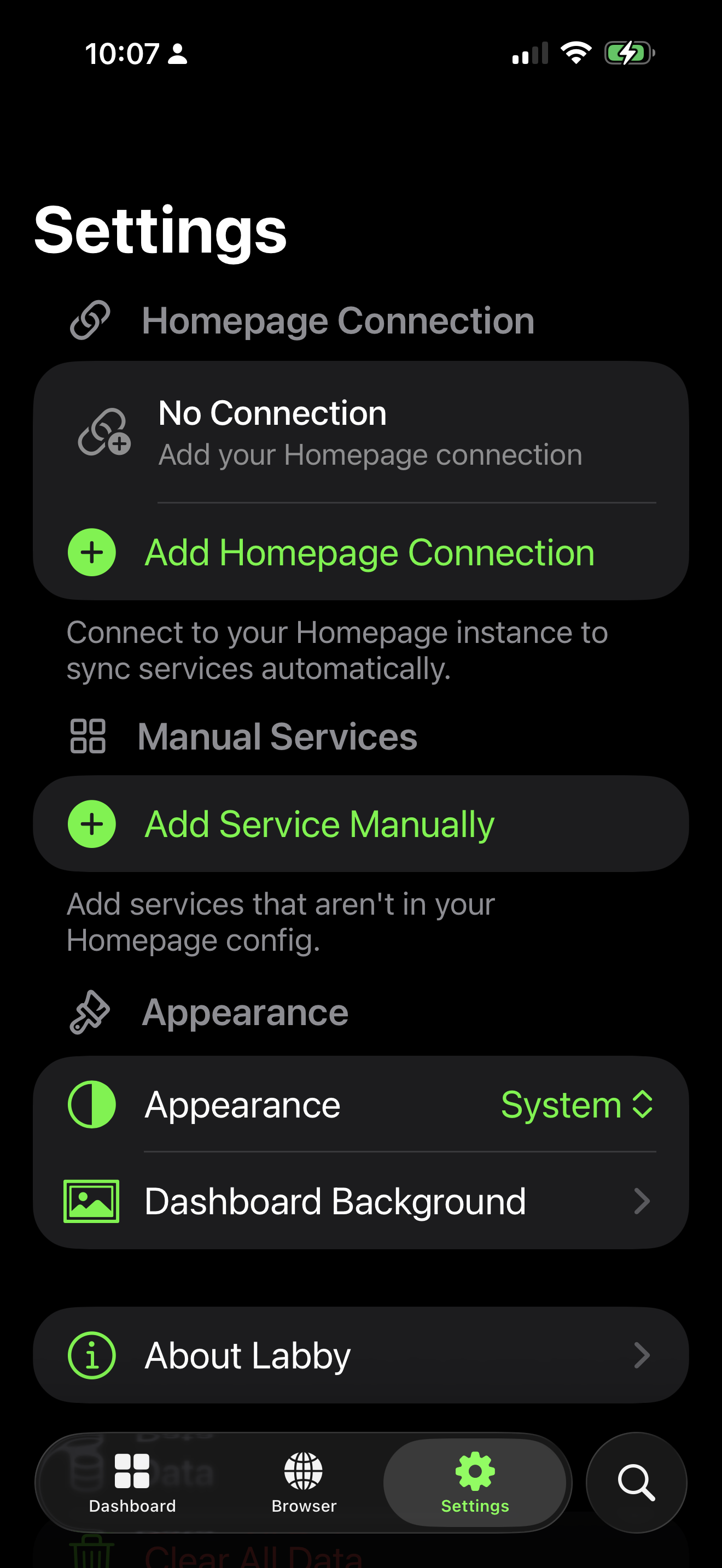Open search from the bottom bar
722x1568 pixels.
tap(636, 1483)
